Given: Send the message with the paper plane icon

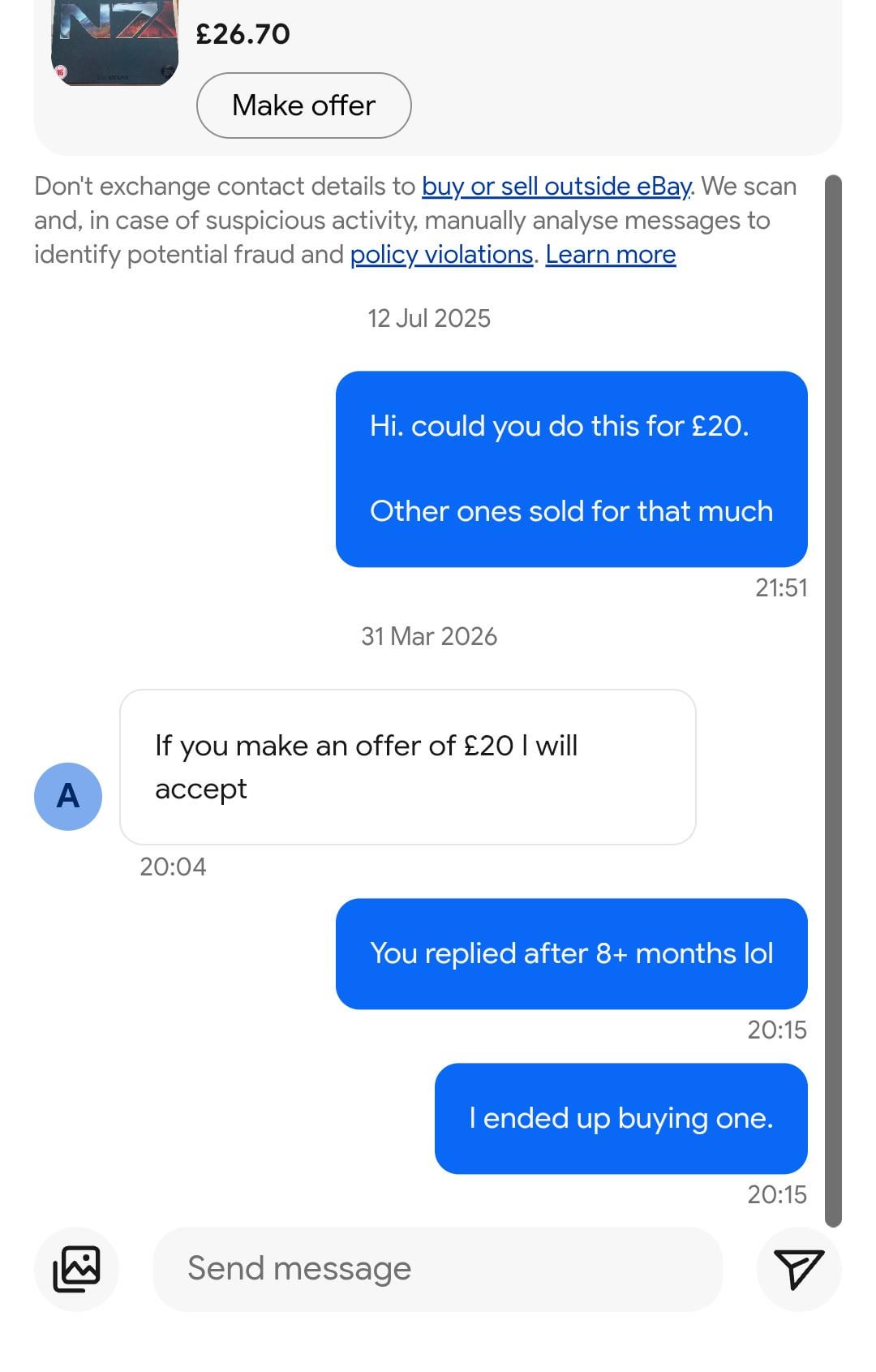Looking at the screenshot, I should [x=798, y=1269].
